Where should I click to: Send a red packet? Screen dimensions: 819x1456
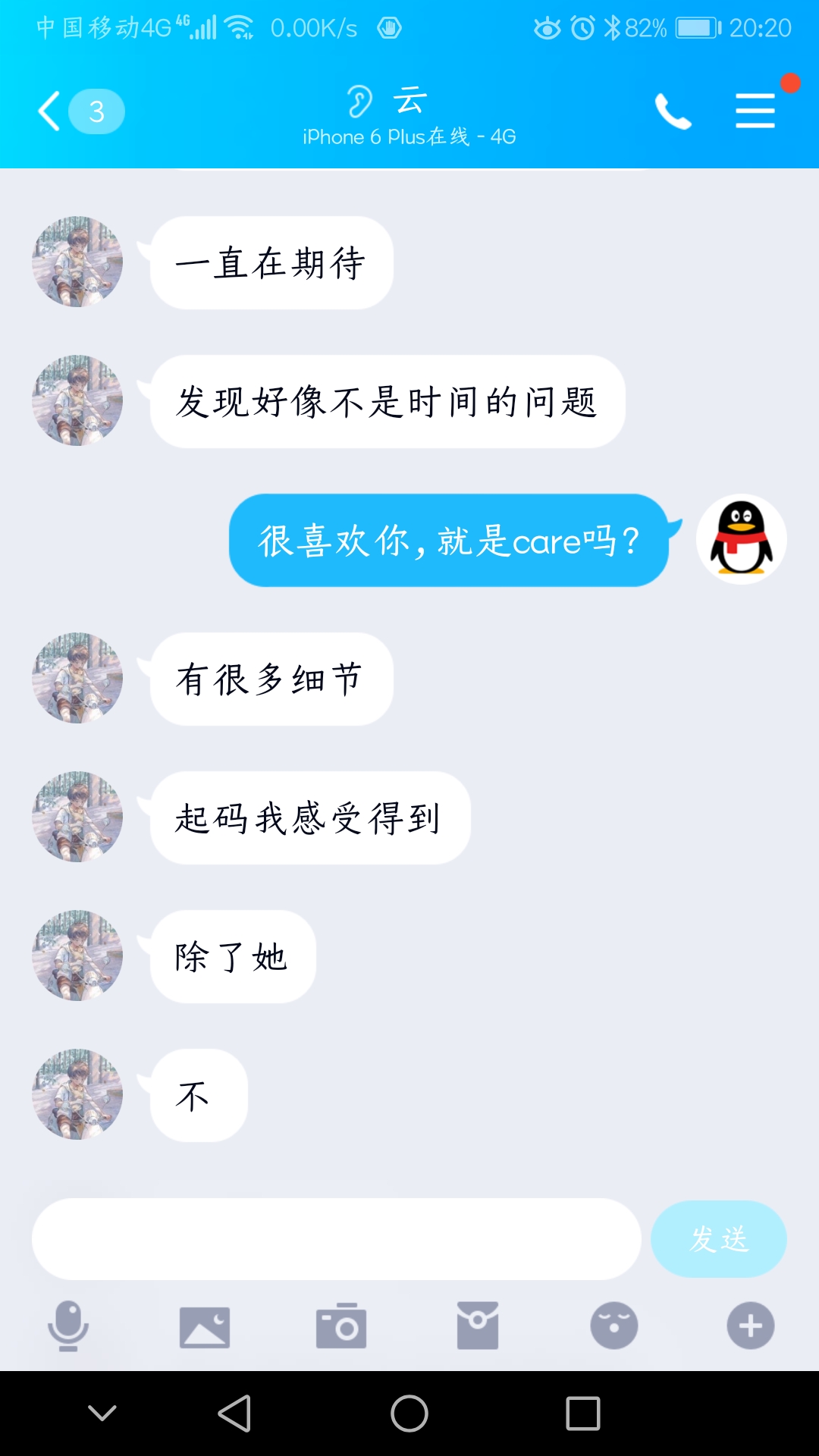point(478,1326)
